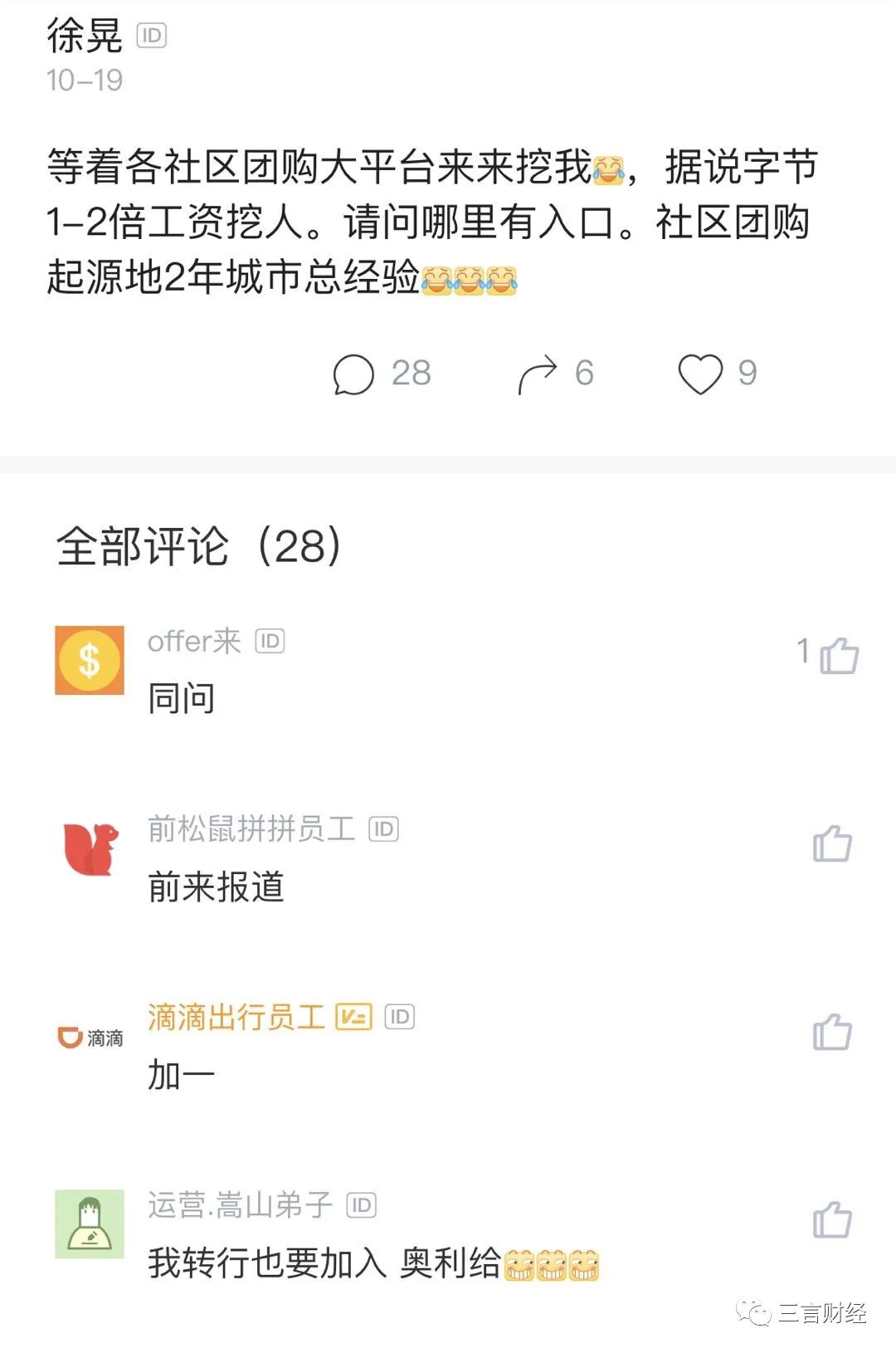The width and height of the screenshot is (896, 1353).
Task: Open 运营.嵩山弟子's profile avatar
Action: 90,1224
